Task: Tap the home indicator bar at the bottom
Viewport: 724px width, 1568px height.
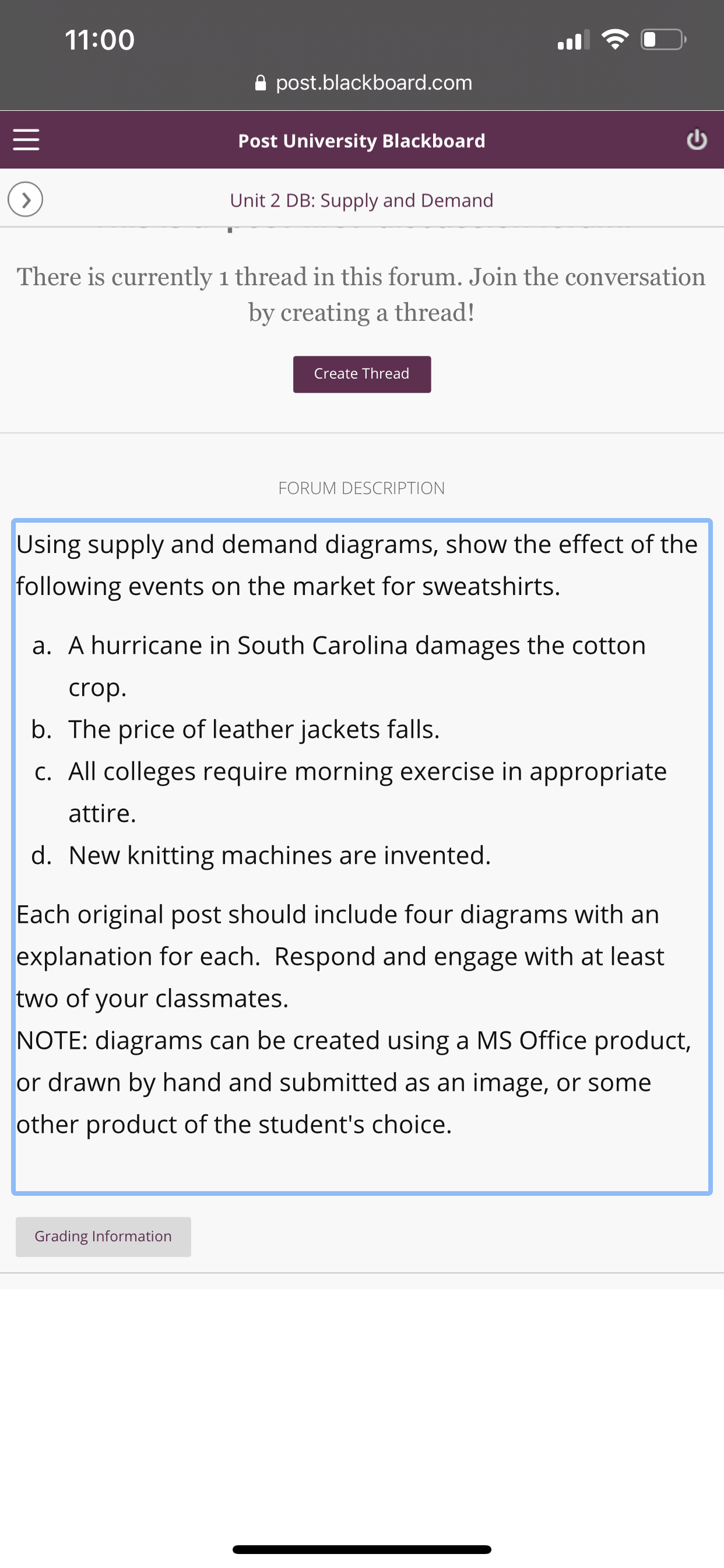Action: point(361,1549)
